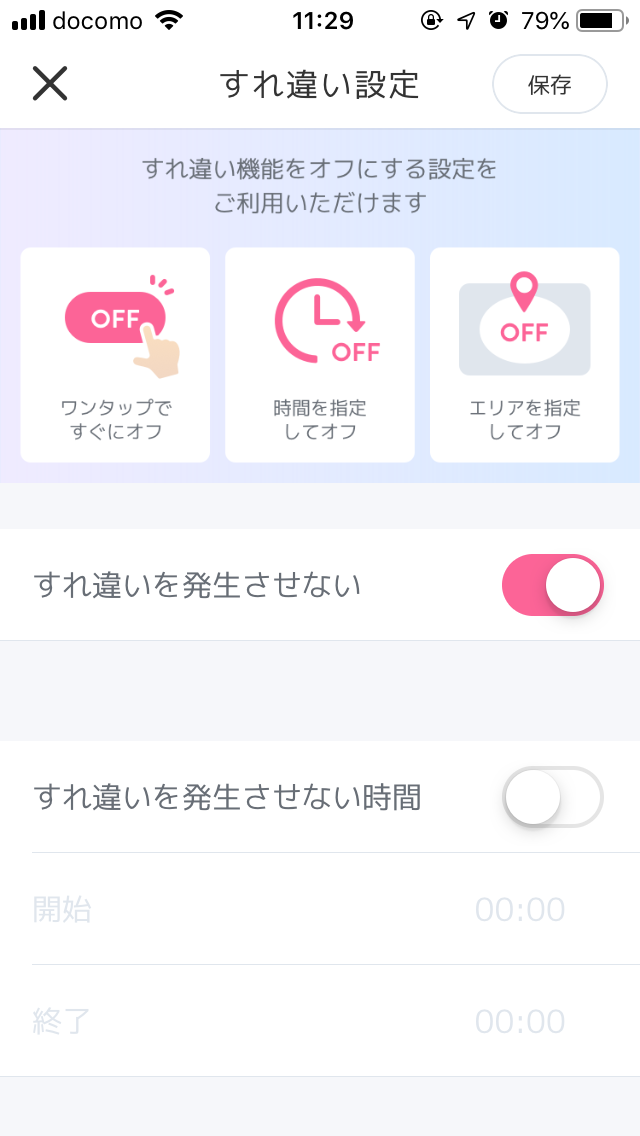This screenshot has height=1136, width=640.
Task: Set the 開始 time
Action: coord(519,909)
